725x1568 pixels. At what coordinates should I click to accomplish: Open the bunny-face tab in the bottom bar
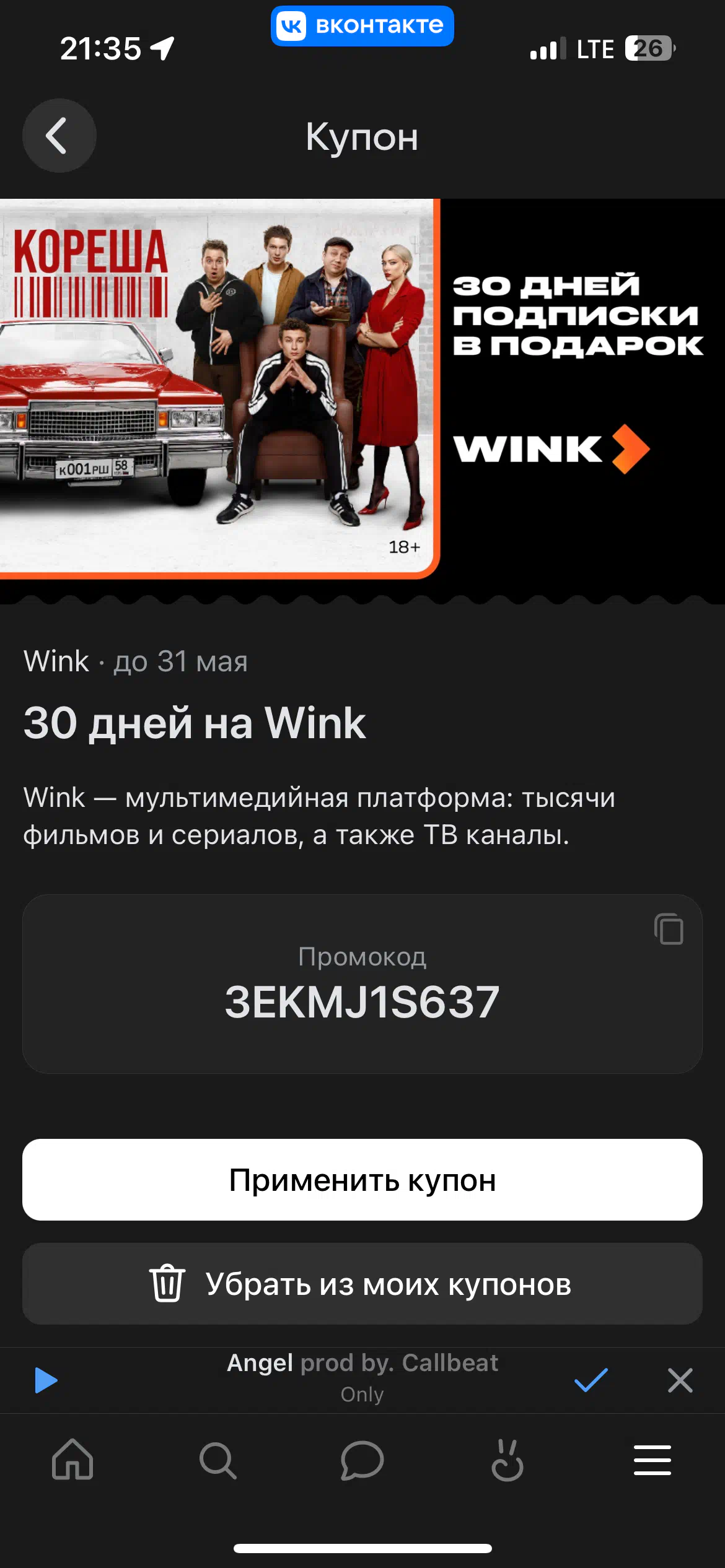[x=507, y=1460]
